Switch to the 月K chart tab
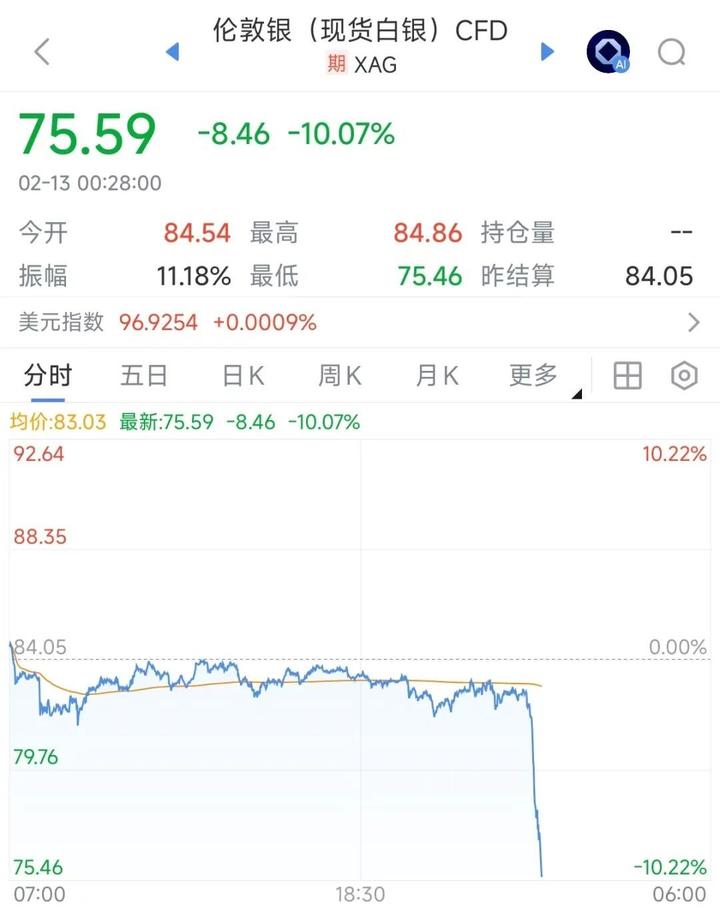720x911 pixels. coord(437,376)
